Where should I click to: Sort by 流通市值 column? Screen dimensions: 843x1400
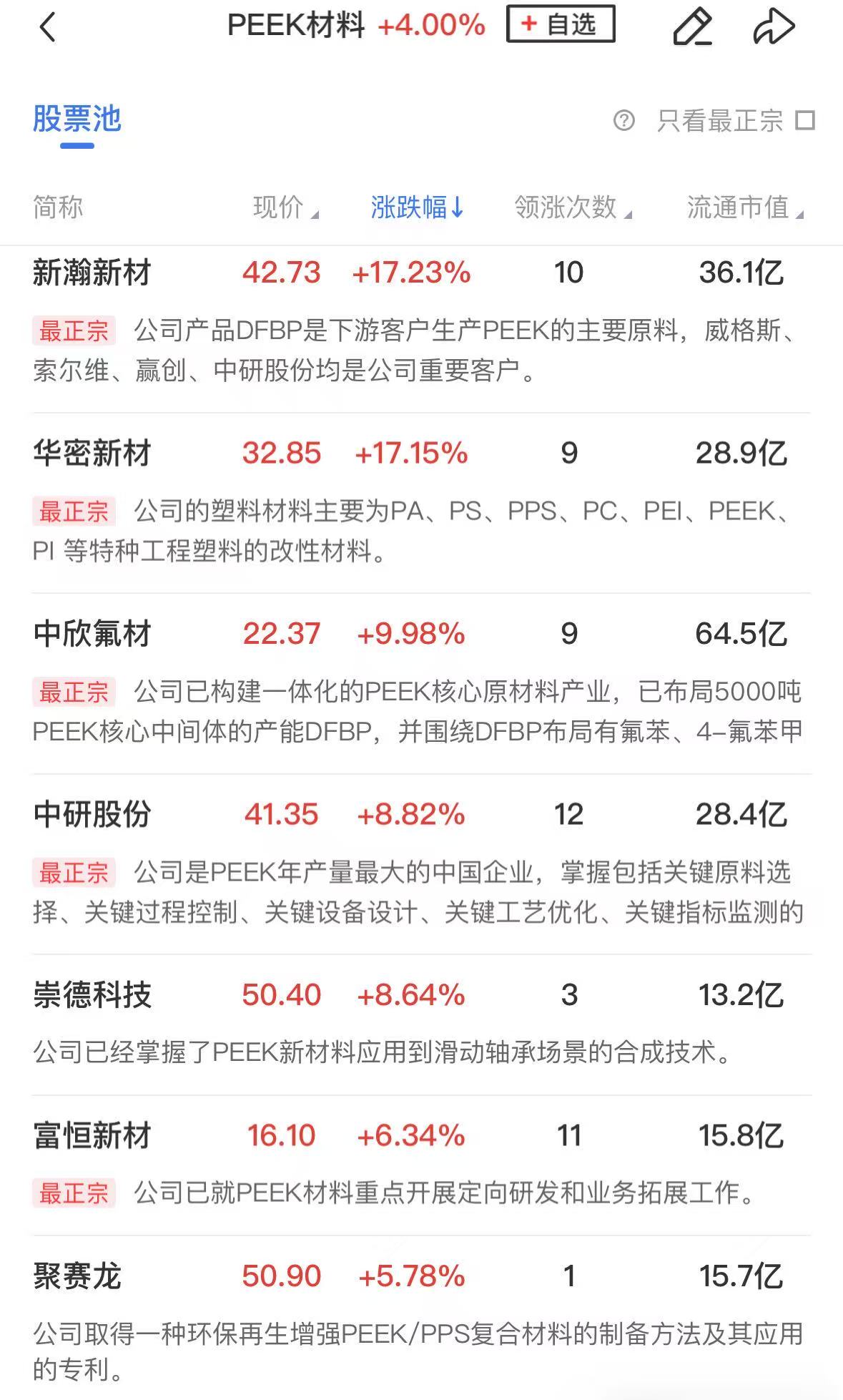[745, 207]
